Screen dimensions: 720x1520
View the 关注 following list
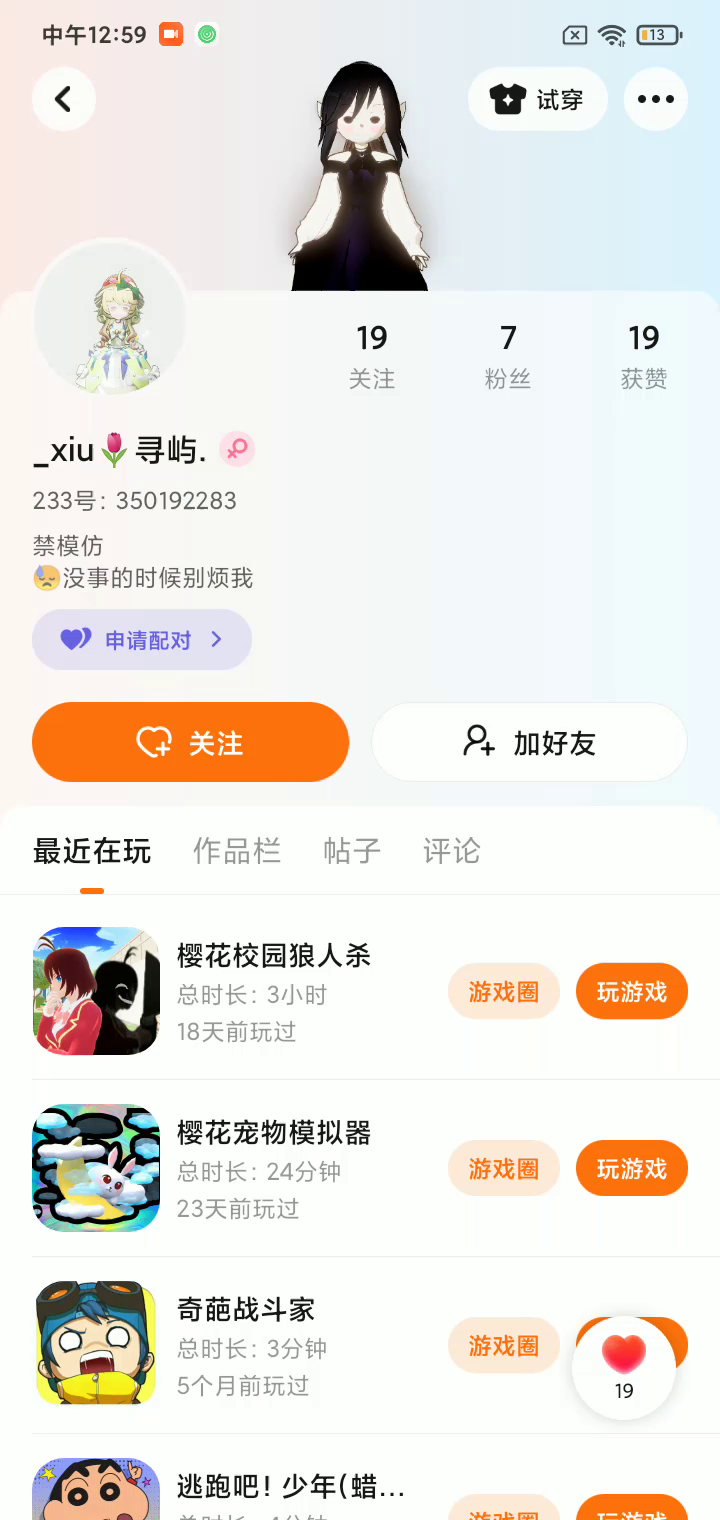coord(371,355)
